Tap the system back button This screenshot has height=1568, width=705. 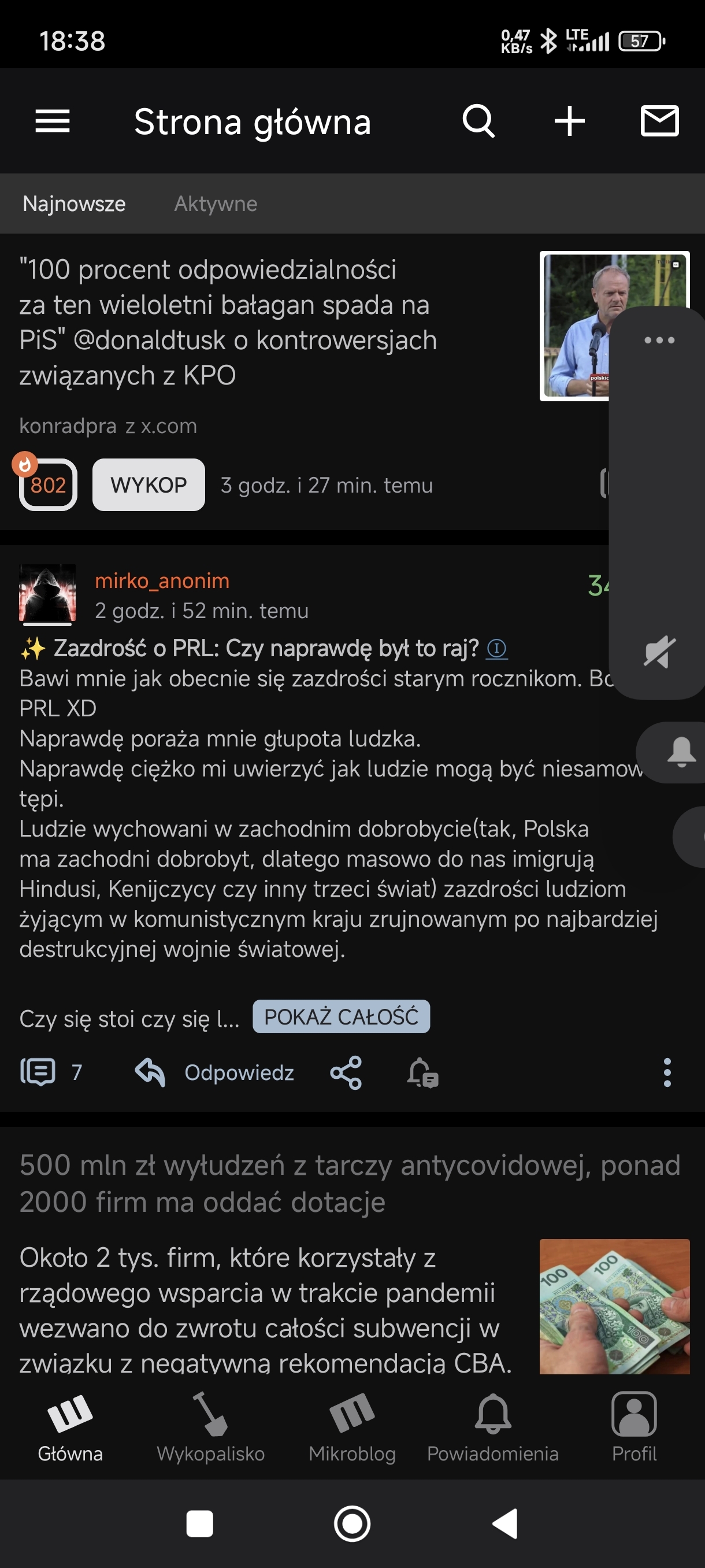[x=505, y=1523]
